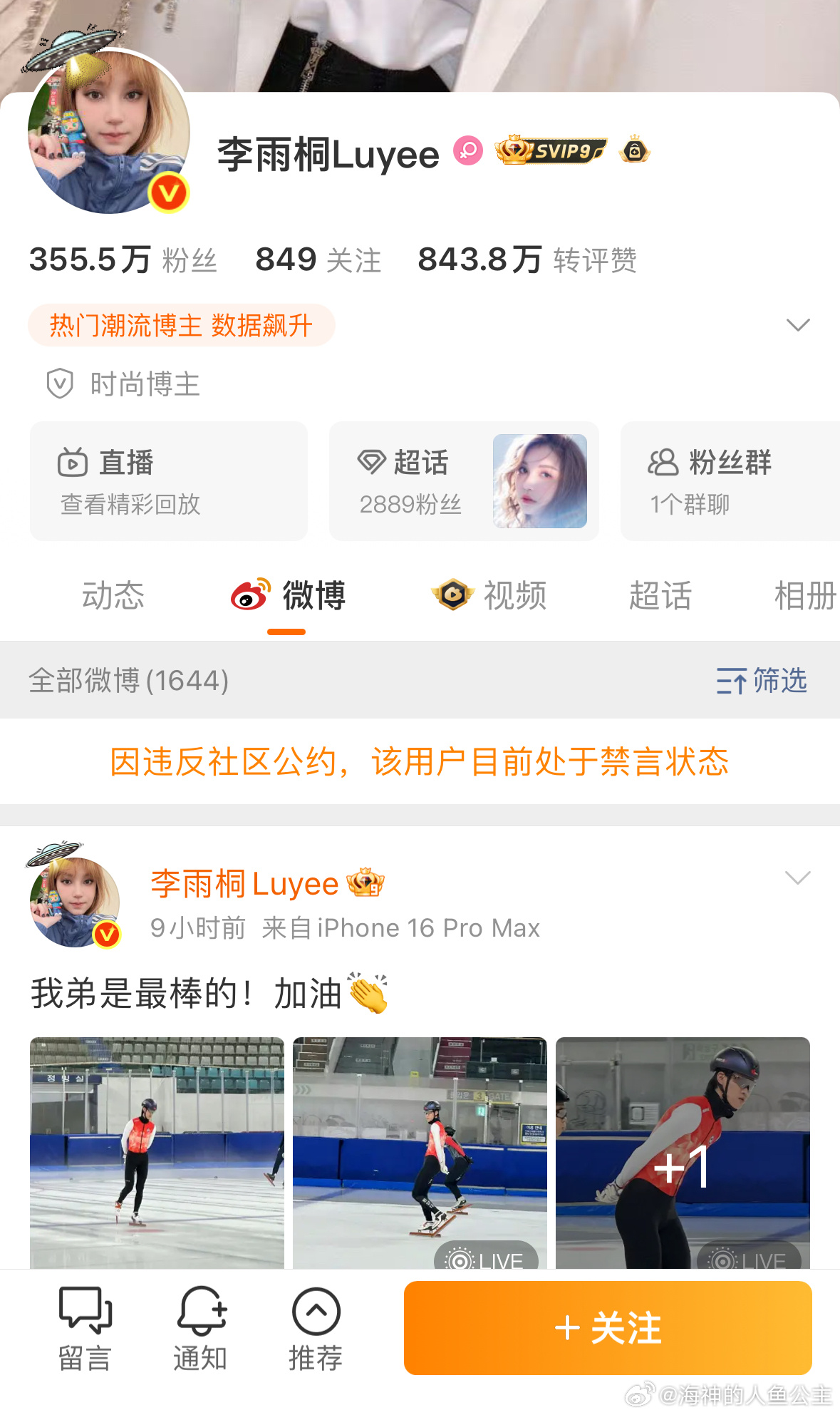The height and width of the screenshot is (1415, 840).
Task: Click the orange V verified badge on avatar
Action: click(x=168, y=191)
